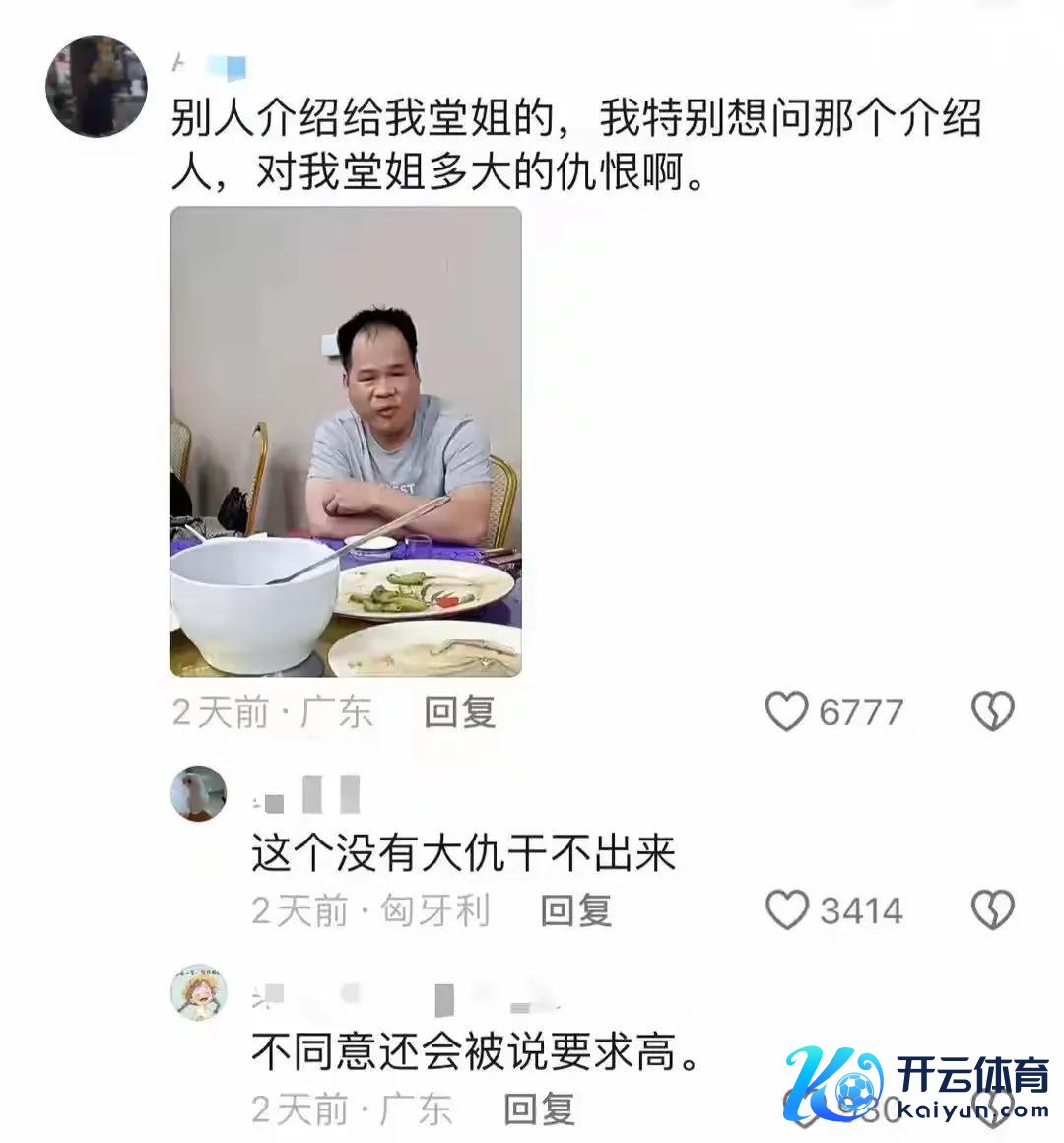1064x1143 pixels.
Task: Dislike the comment about 堂姐
Action: 992,711
